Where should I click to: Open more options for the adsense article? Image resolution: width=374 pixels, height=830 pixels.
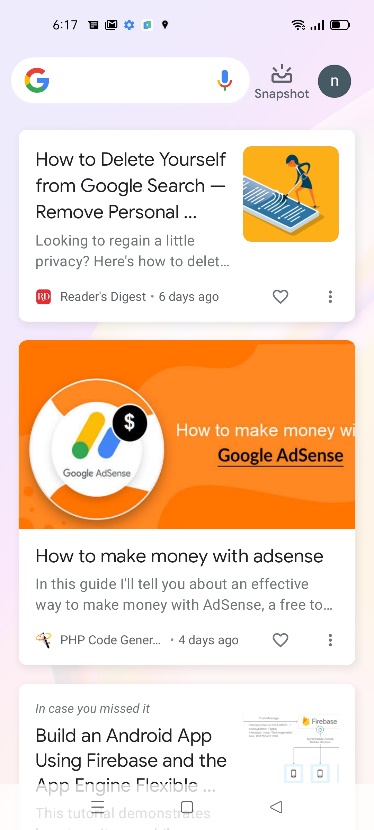click(x=330, y=640)
